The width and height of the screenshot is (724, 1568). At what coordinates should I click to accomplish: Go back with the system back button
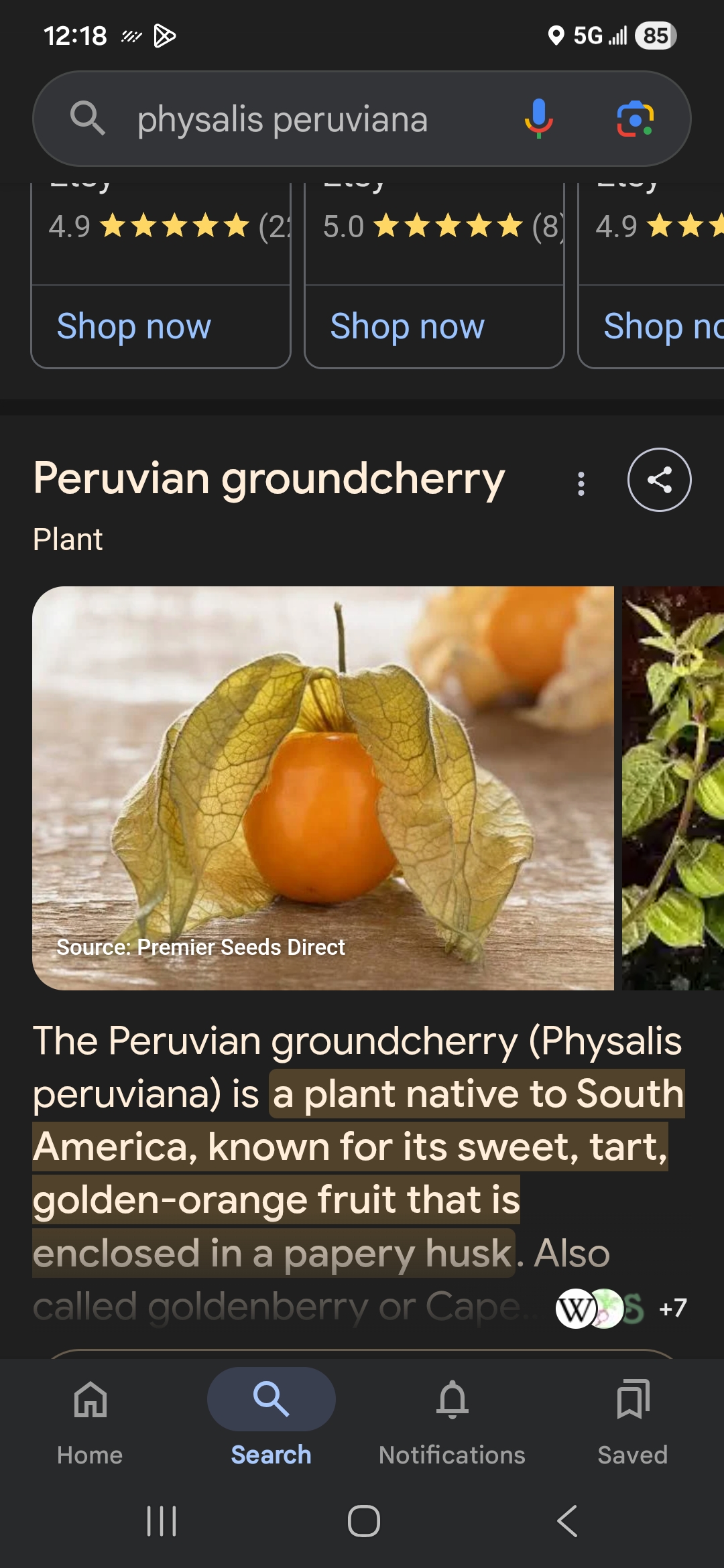coord(567,1521)
